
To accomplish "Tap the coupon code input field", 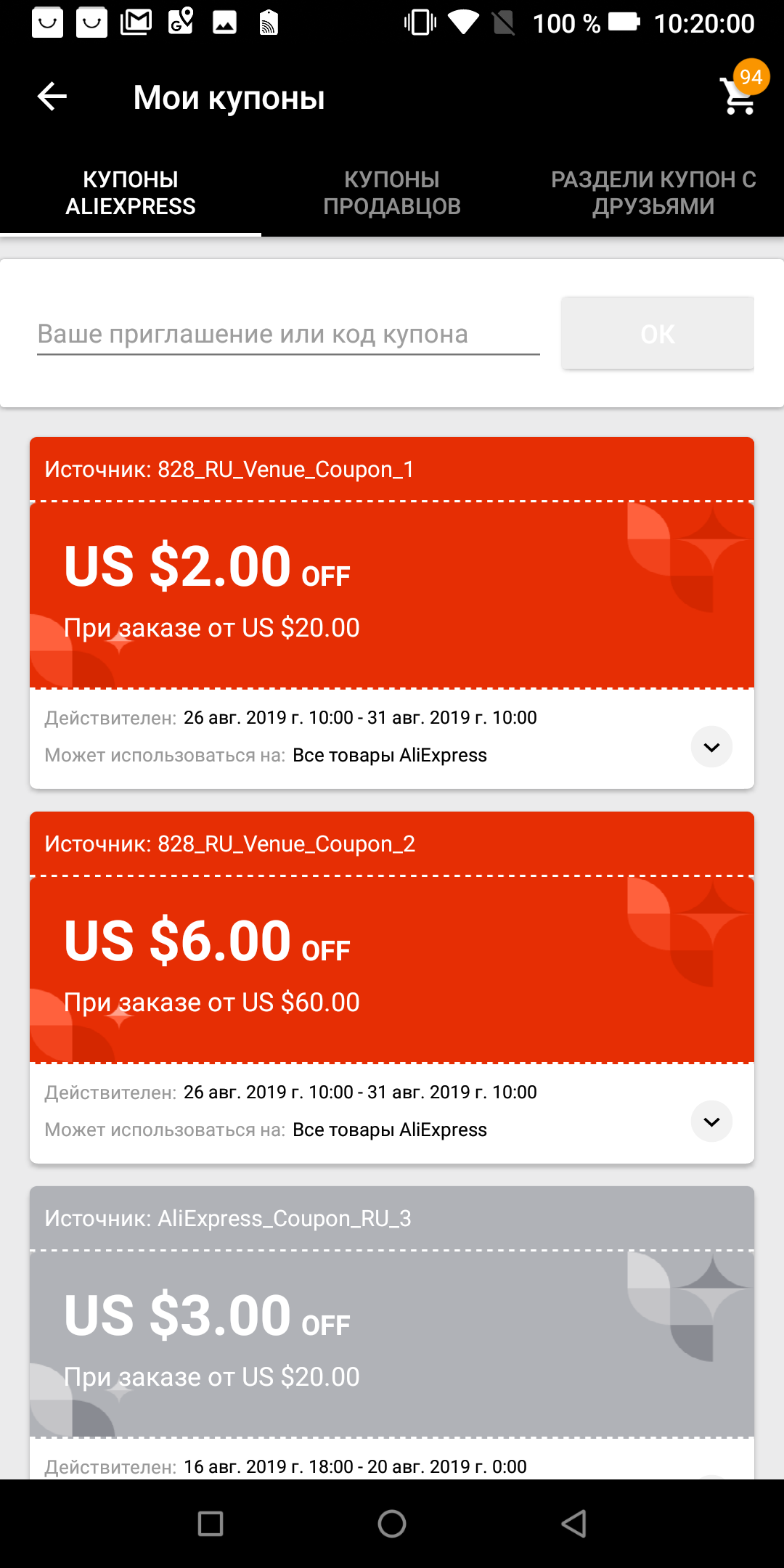I will [x=288, y=334].
